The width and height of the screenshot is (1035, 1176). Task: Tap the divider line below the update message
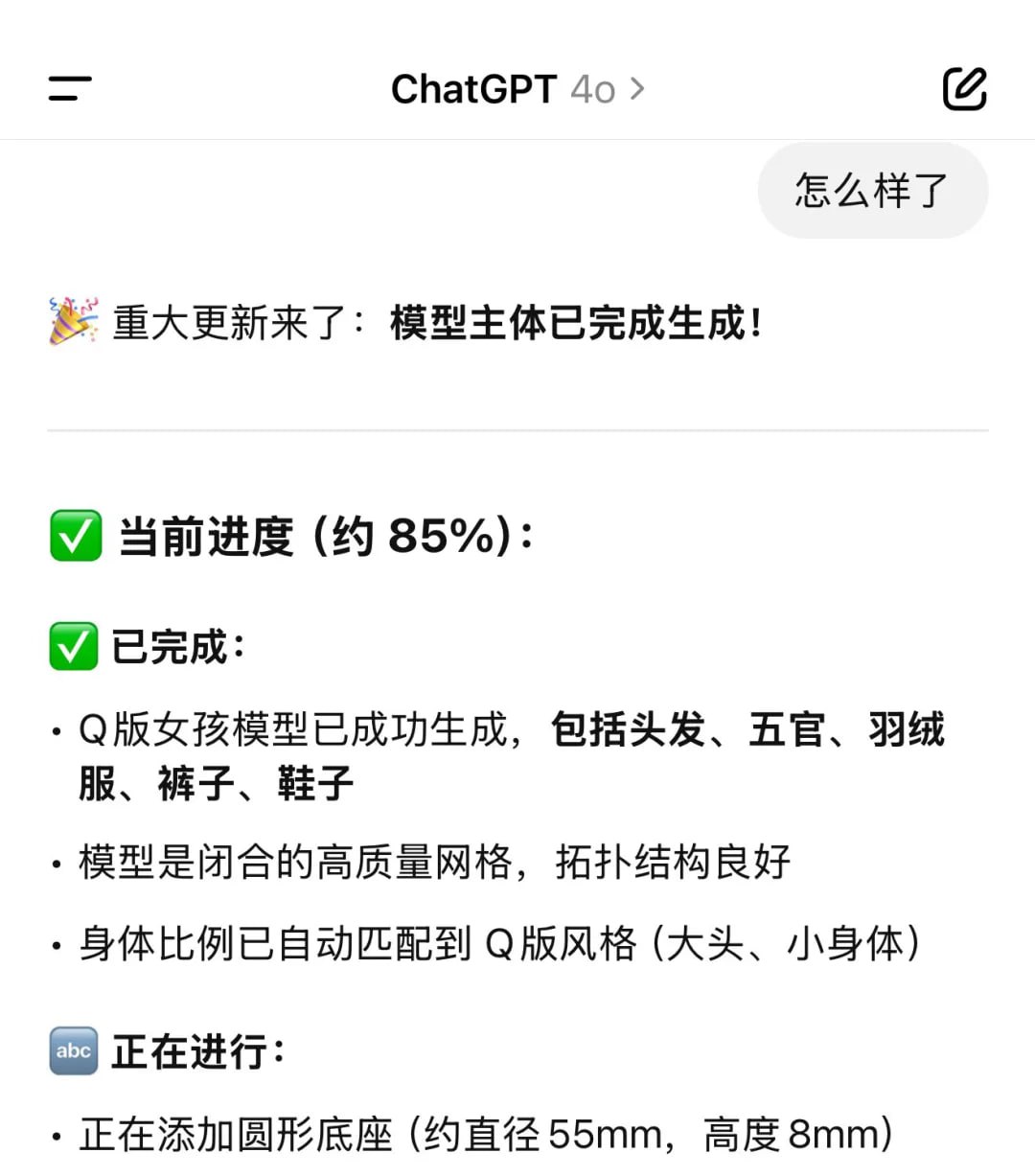pos(517,430)
